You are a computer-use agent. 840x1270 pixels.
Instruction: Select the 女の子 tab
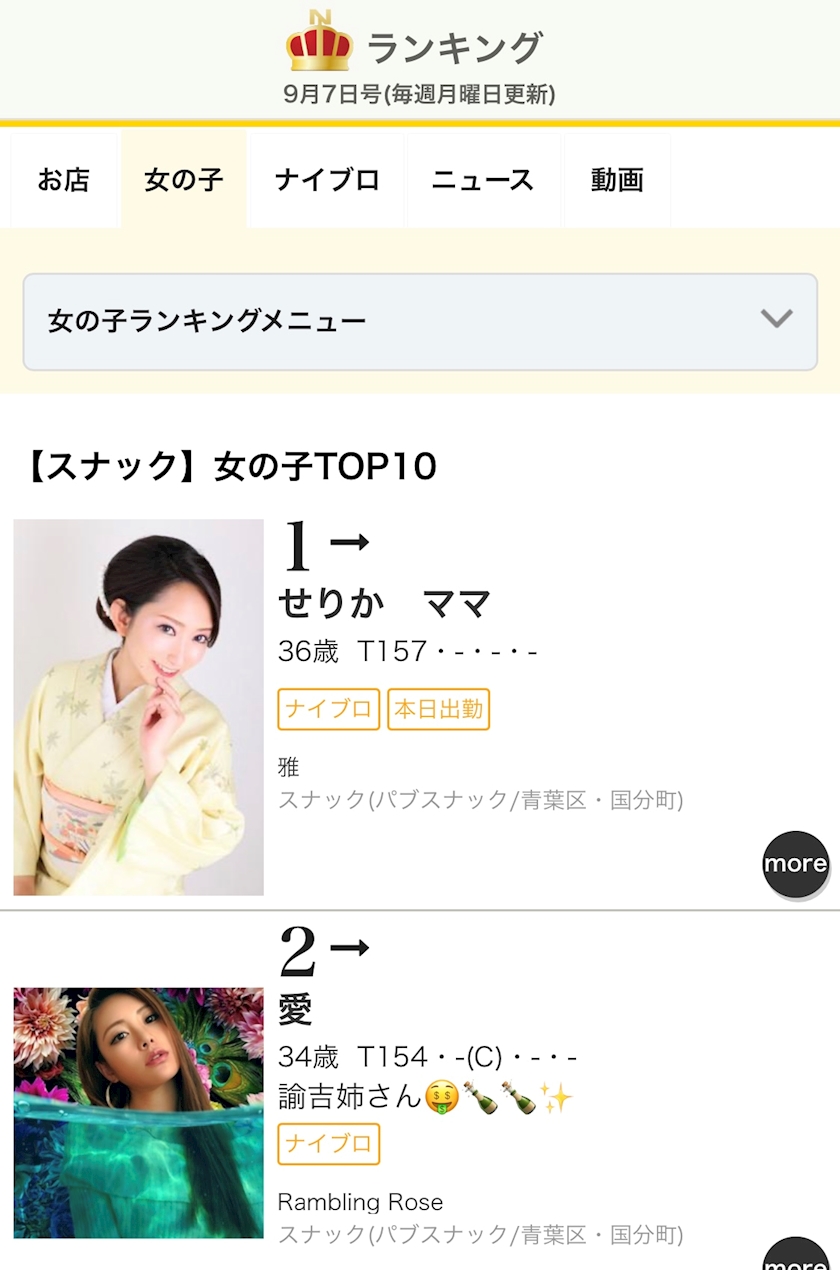click(183, 180)
